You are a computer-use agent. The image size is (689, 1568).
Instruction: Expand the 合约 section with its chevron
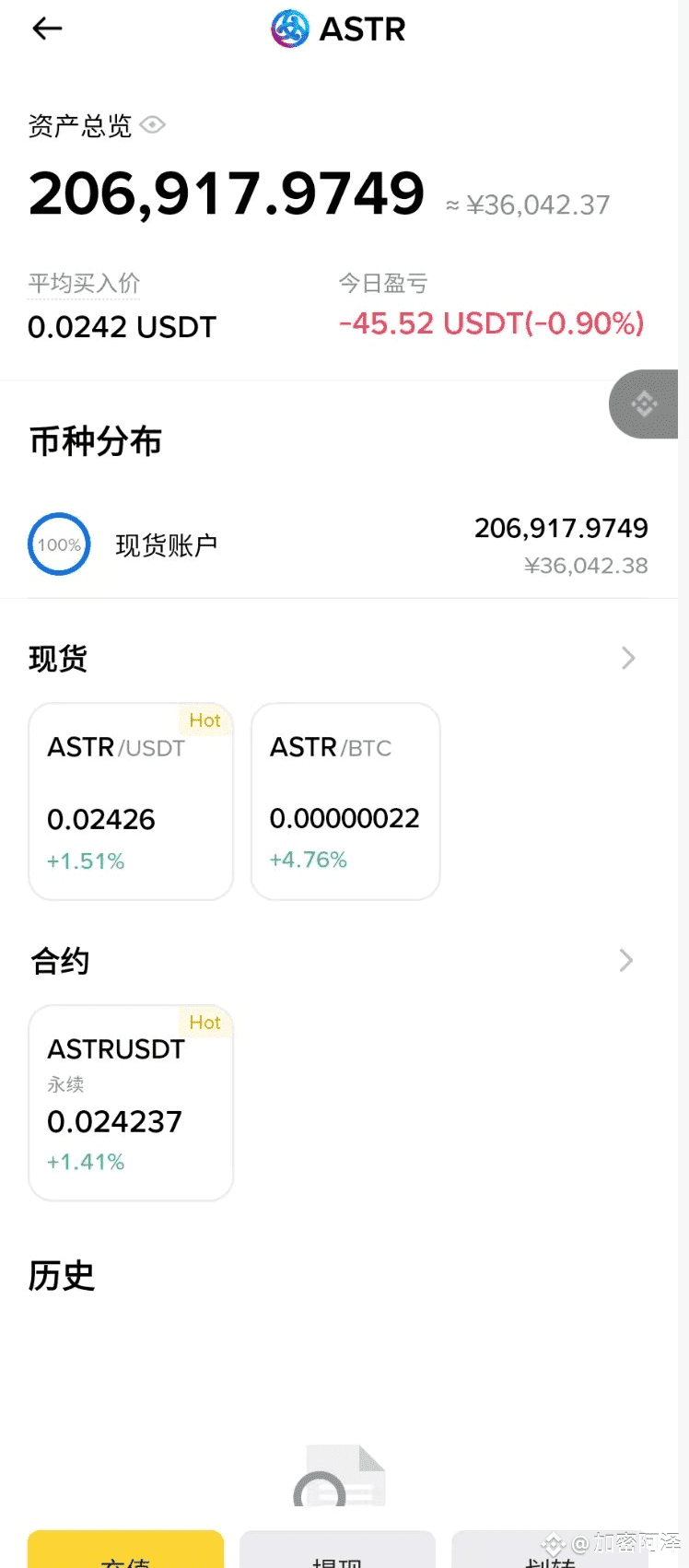pos(627,960)
